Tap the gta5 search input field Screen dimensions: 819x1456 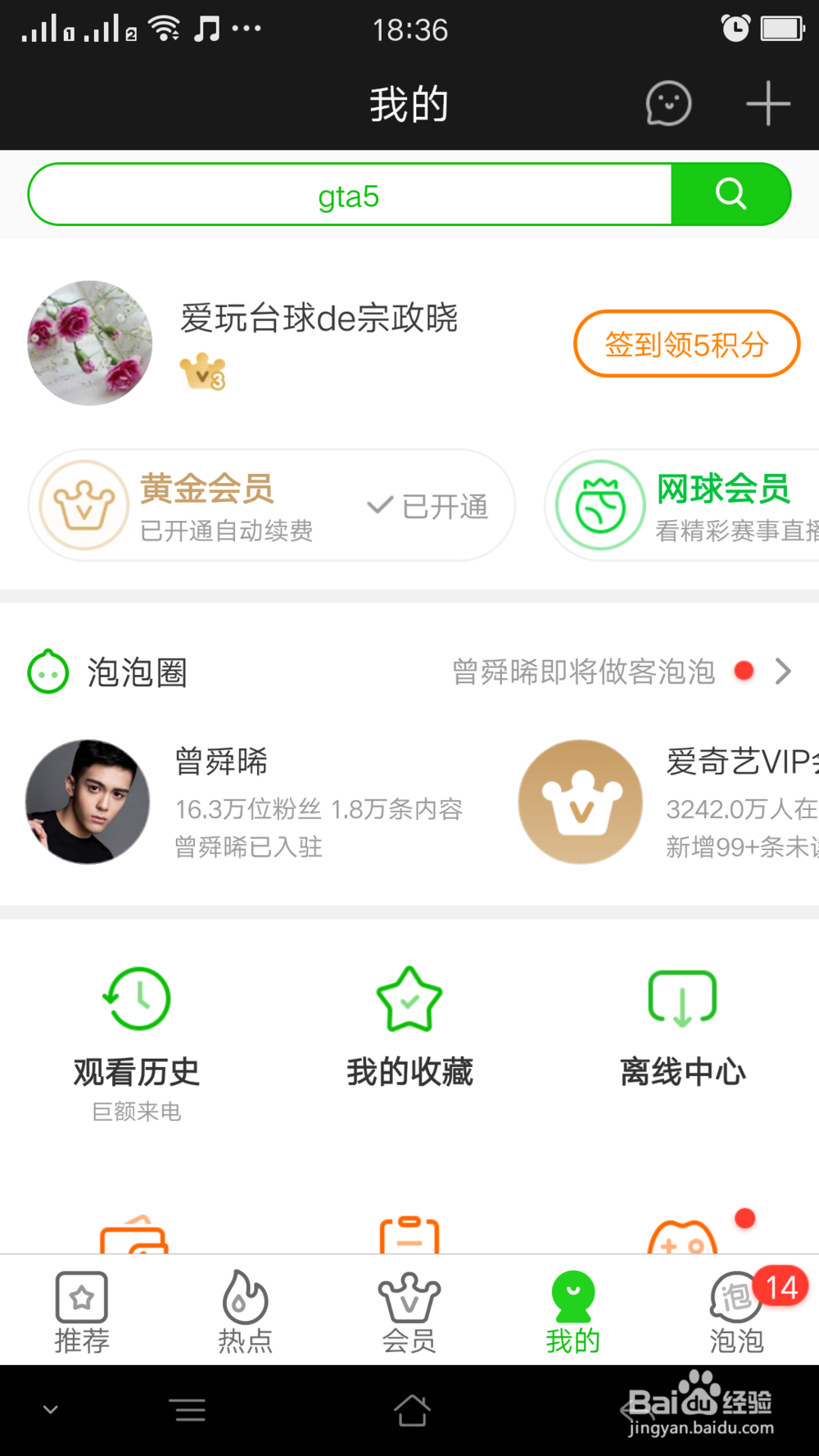[347, 194]
